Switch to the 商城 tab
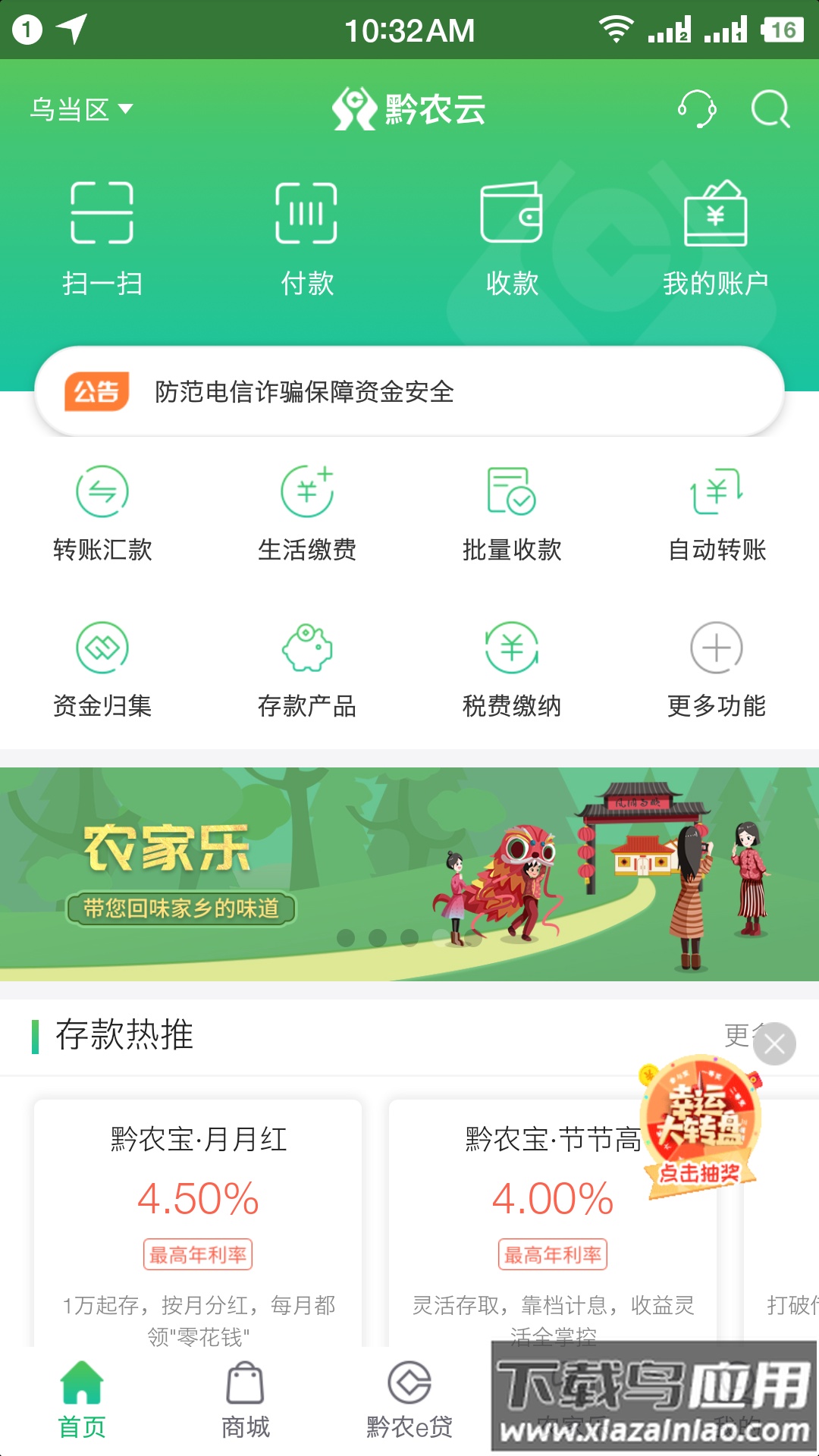The width and height of the screenshot is (819, 1456). click(x=246, y=1401)
